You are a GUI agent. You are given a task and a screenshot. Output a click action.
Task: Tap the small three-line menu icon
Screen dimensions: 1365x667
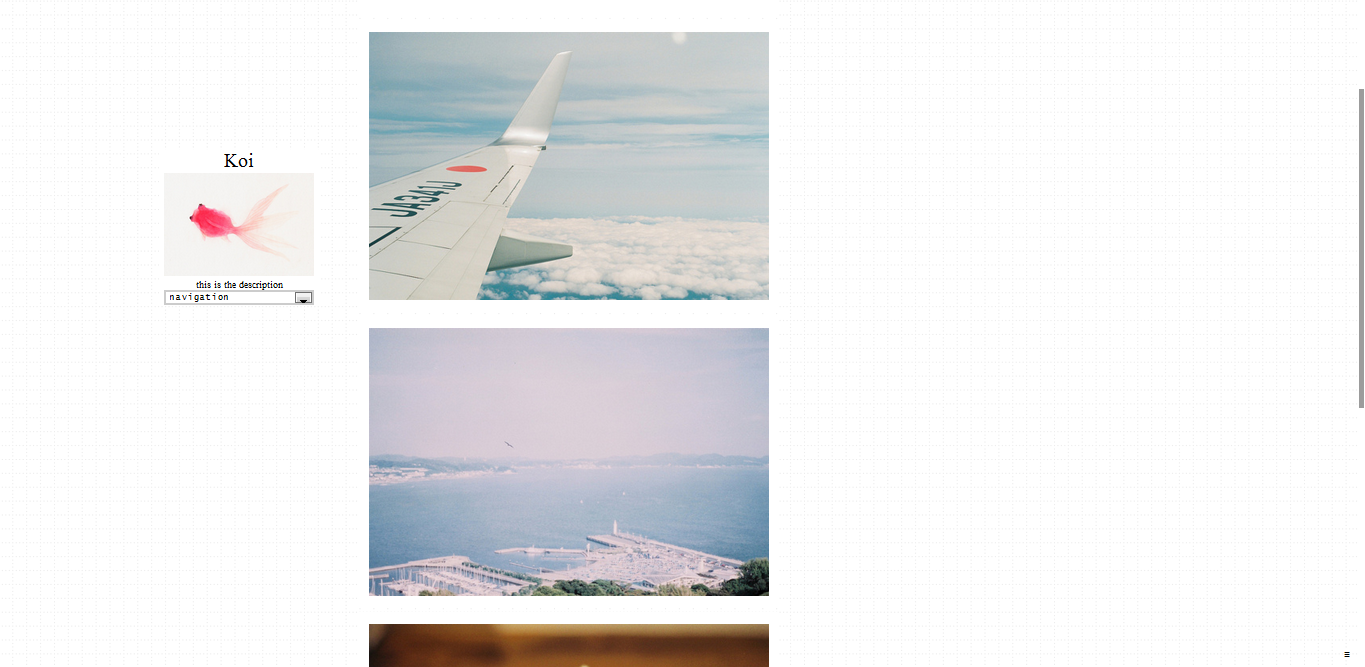coord(1346,654)
